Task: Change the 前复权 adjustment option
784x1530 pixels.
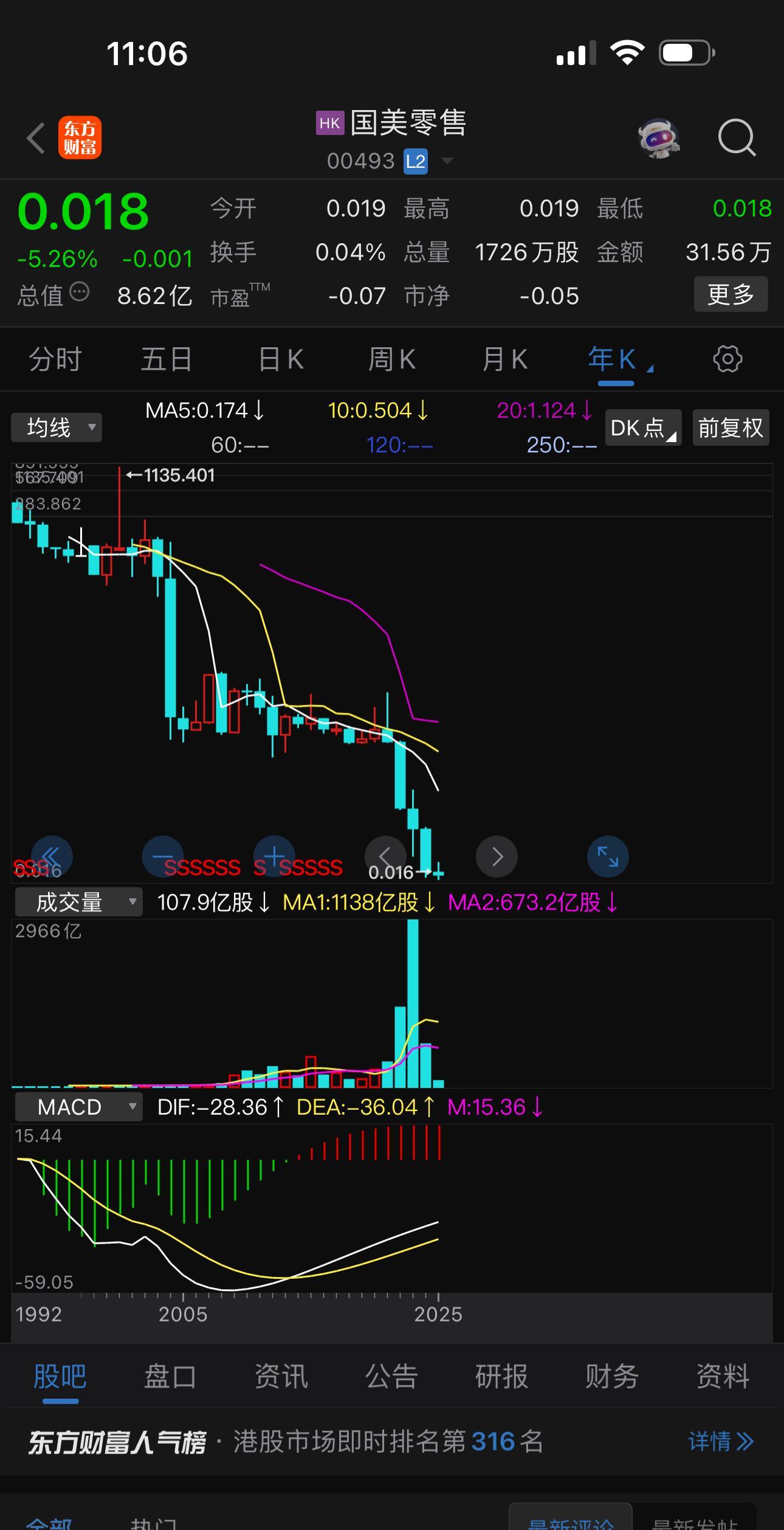Action: click(x=731, y=428)
